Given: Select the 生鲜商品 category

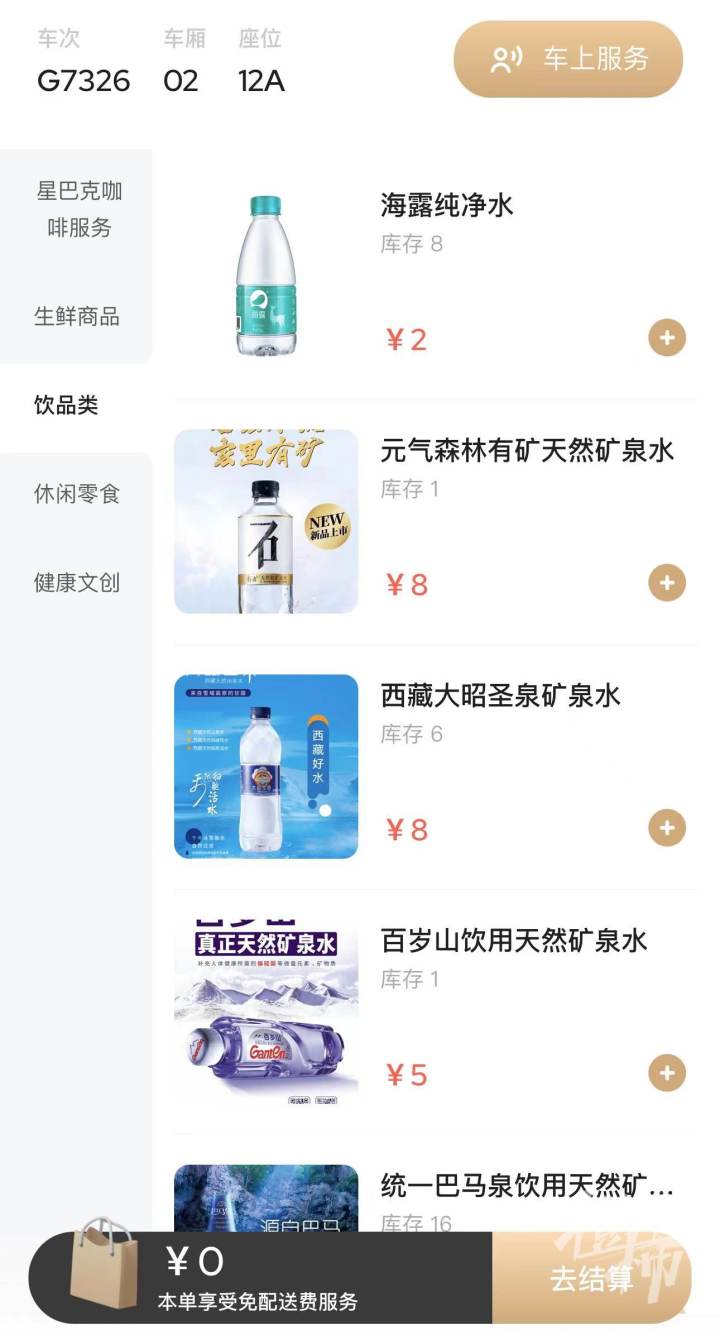Looking at the screenshot, I should (x=77, y=317).
